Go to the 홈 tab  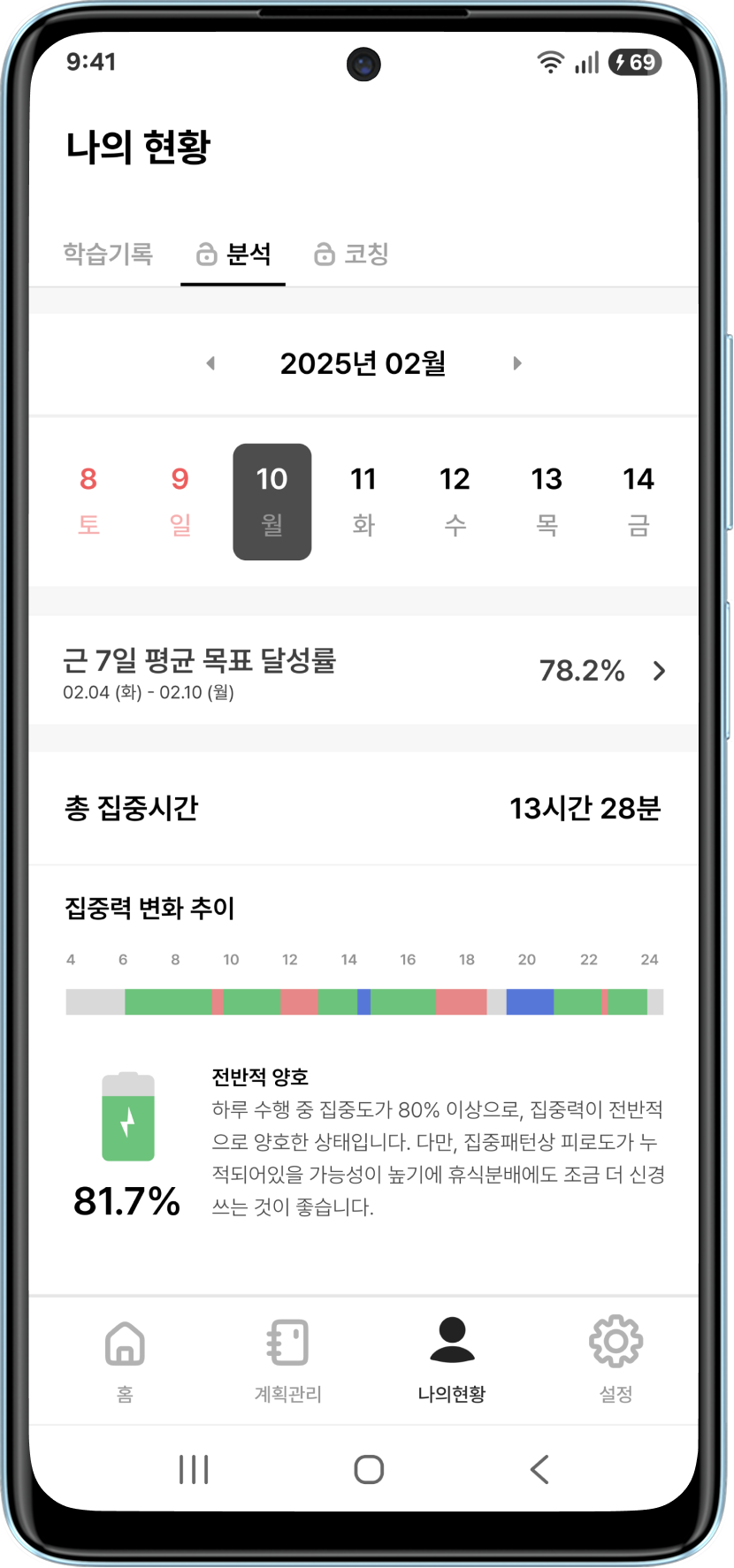(x=125, y=1359)
